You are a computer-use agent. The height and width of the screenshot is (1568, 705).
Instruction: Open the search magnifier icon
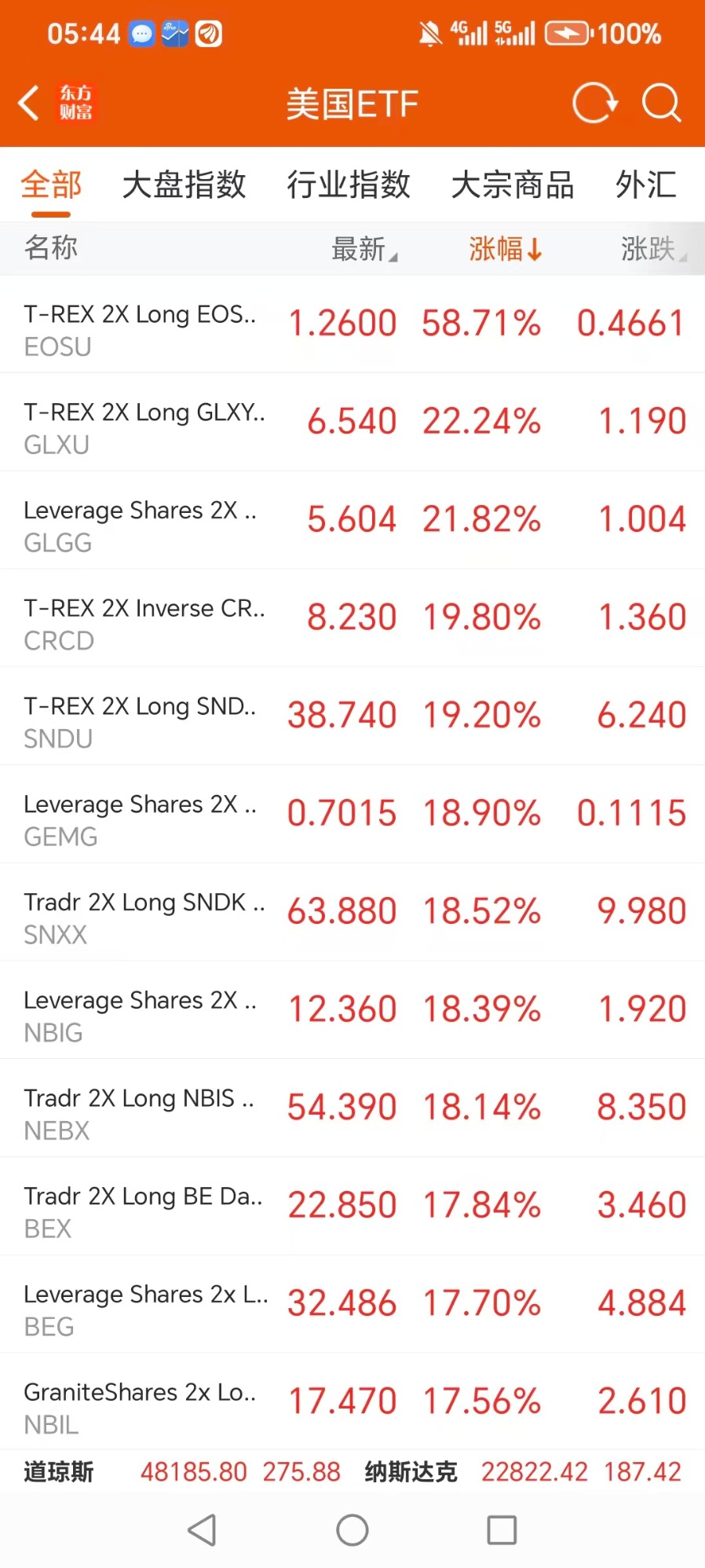coord(661,104)
